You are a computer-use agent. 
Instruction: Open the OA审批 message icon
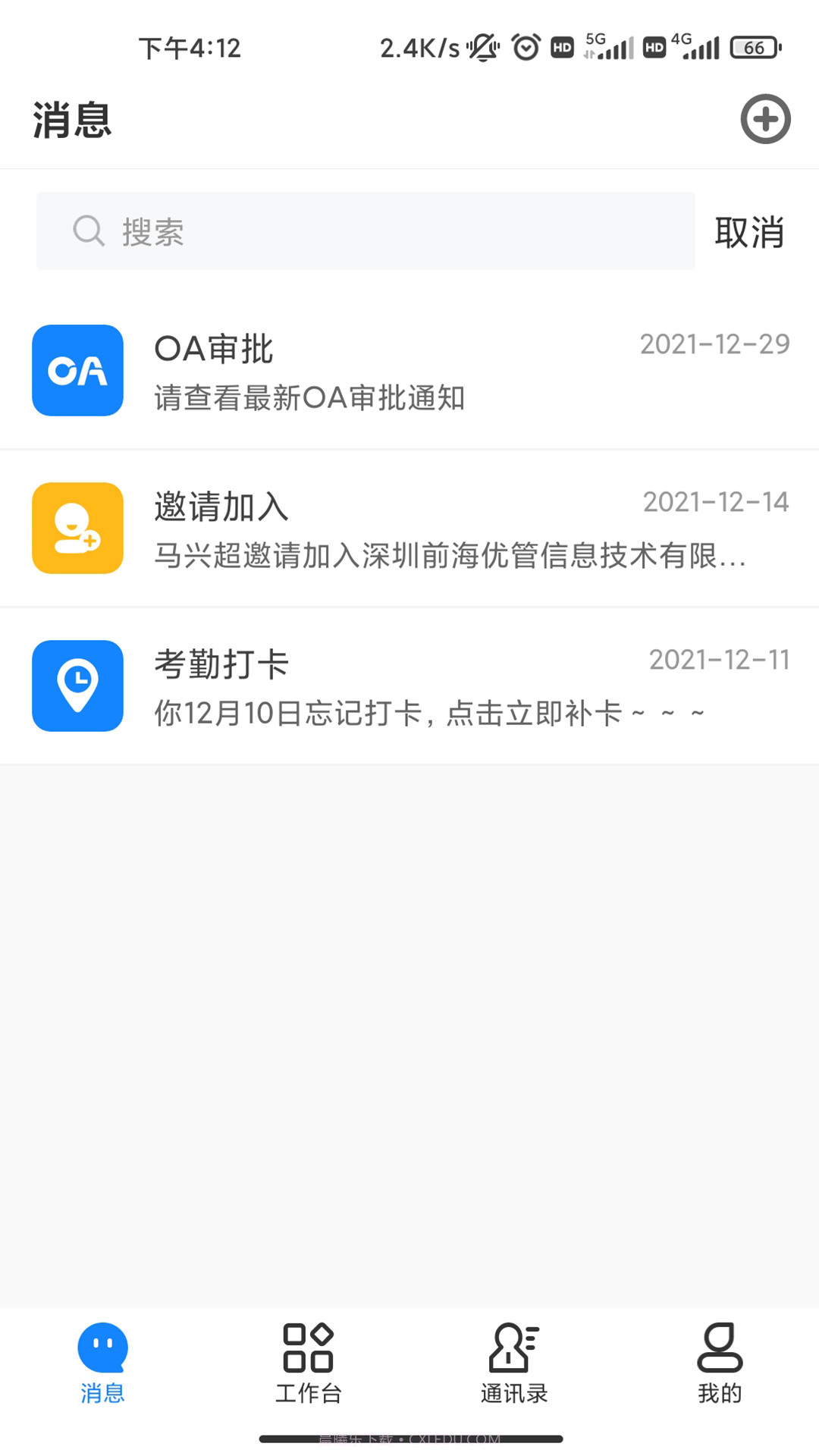(77, 371)
